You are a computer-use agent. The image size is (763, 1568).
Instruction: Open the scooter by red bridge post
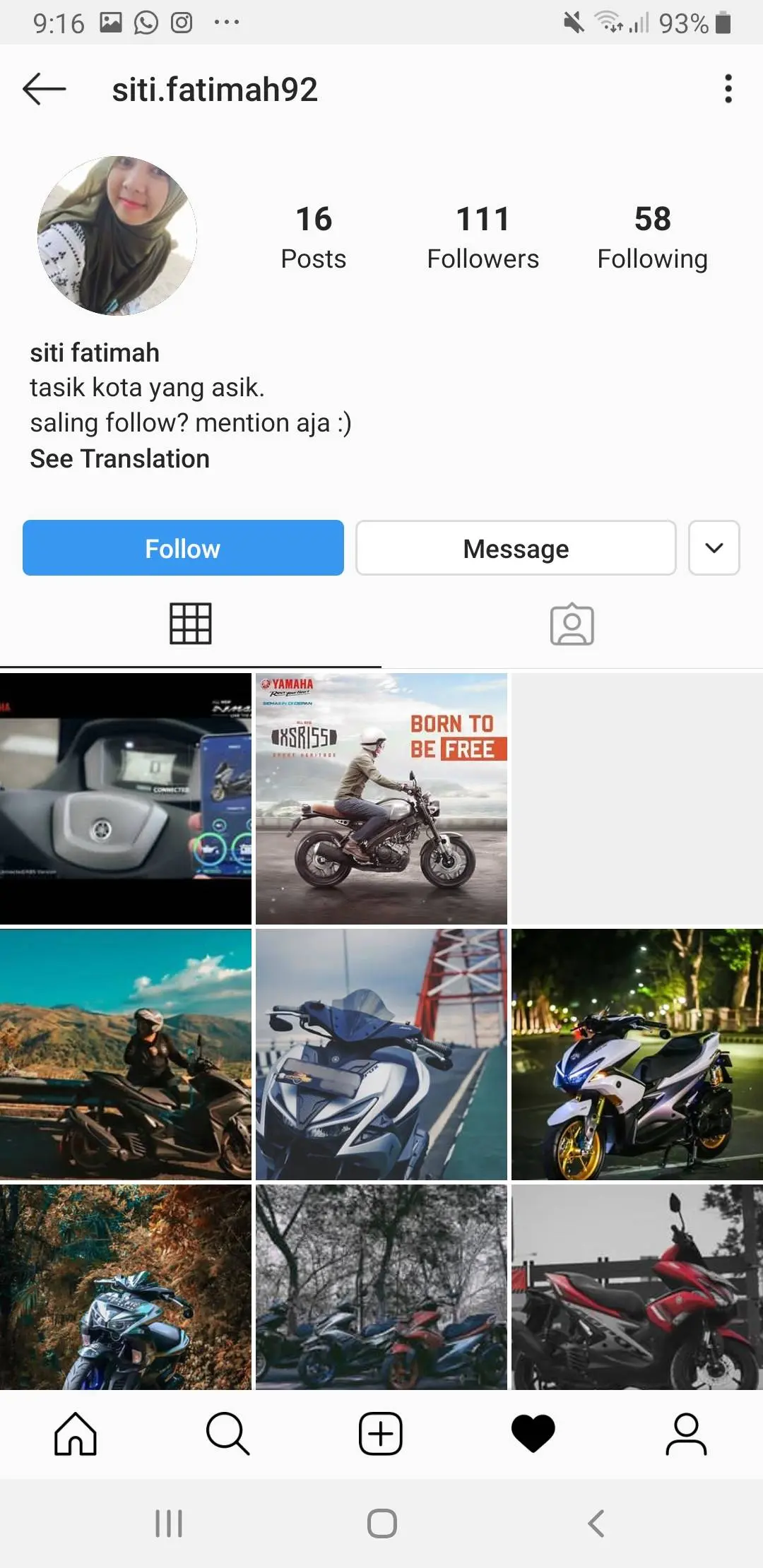click(381, 1055)
